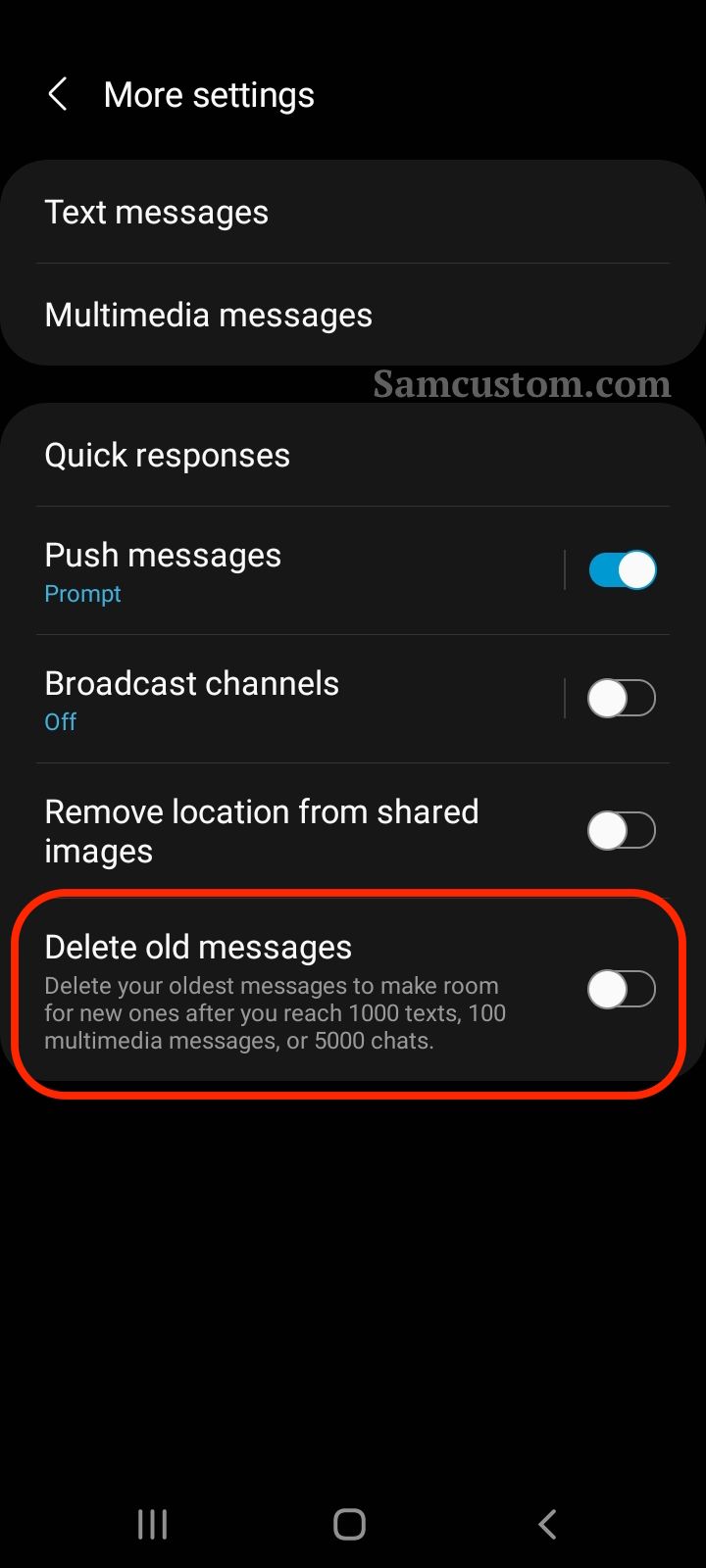
Task: Turn off the Push messages switch
Action: click(x=622, y=570)
